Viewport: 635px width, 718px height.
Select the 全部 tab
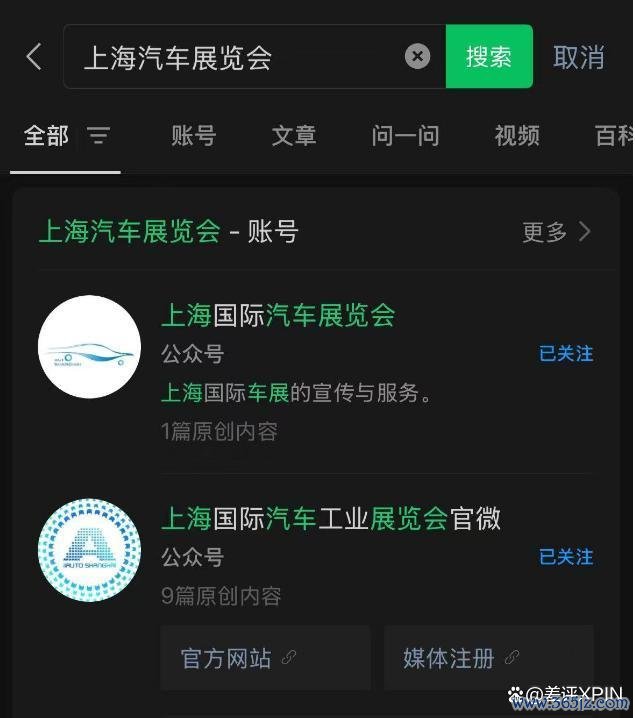tap(46, 136)
